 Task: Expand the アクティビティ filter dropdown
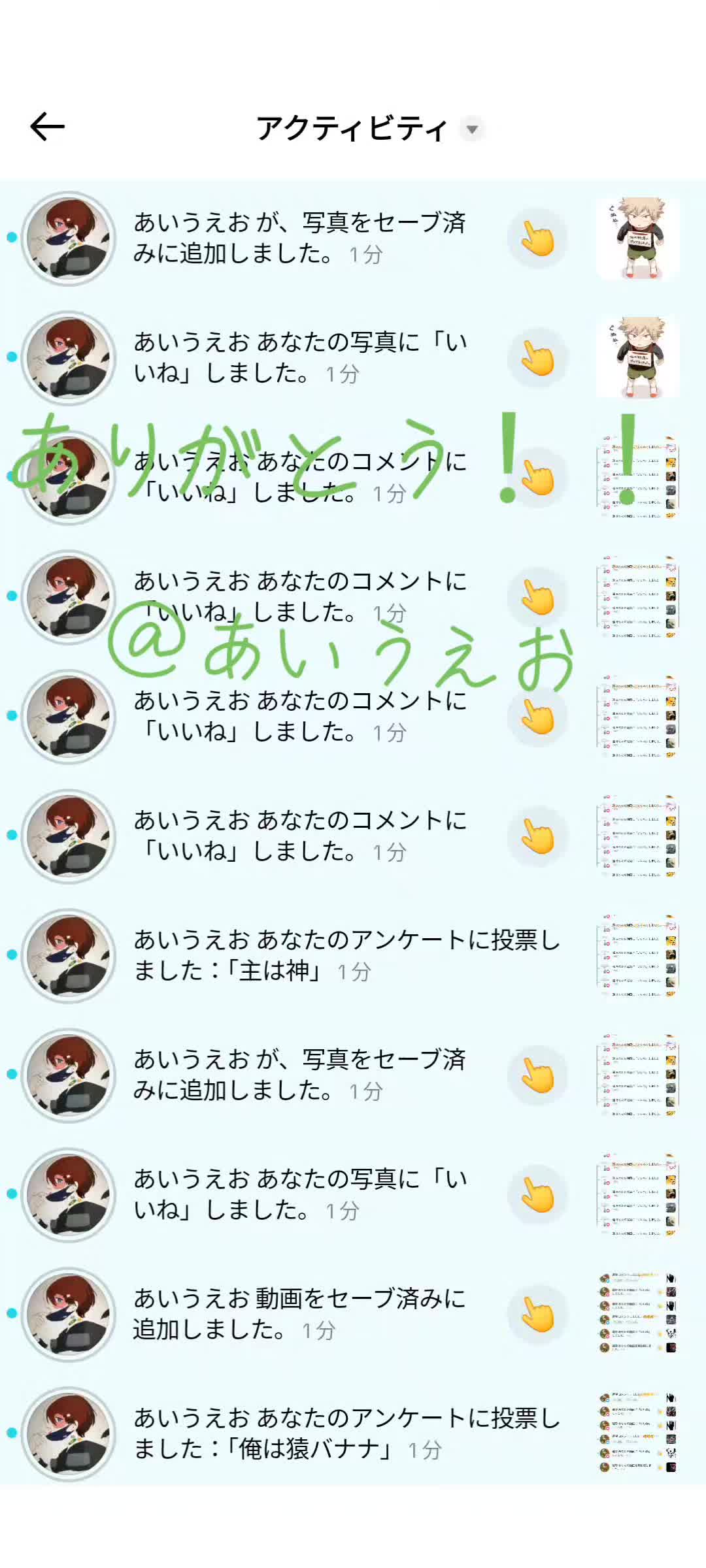[472, 129]
